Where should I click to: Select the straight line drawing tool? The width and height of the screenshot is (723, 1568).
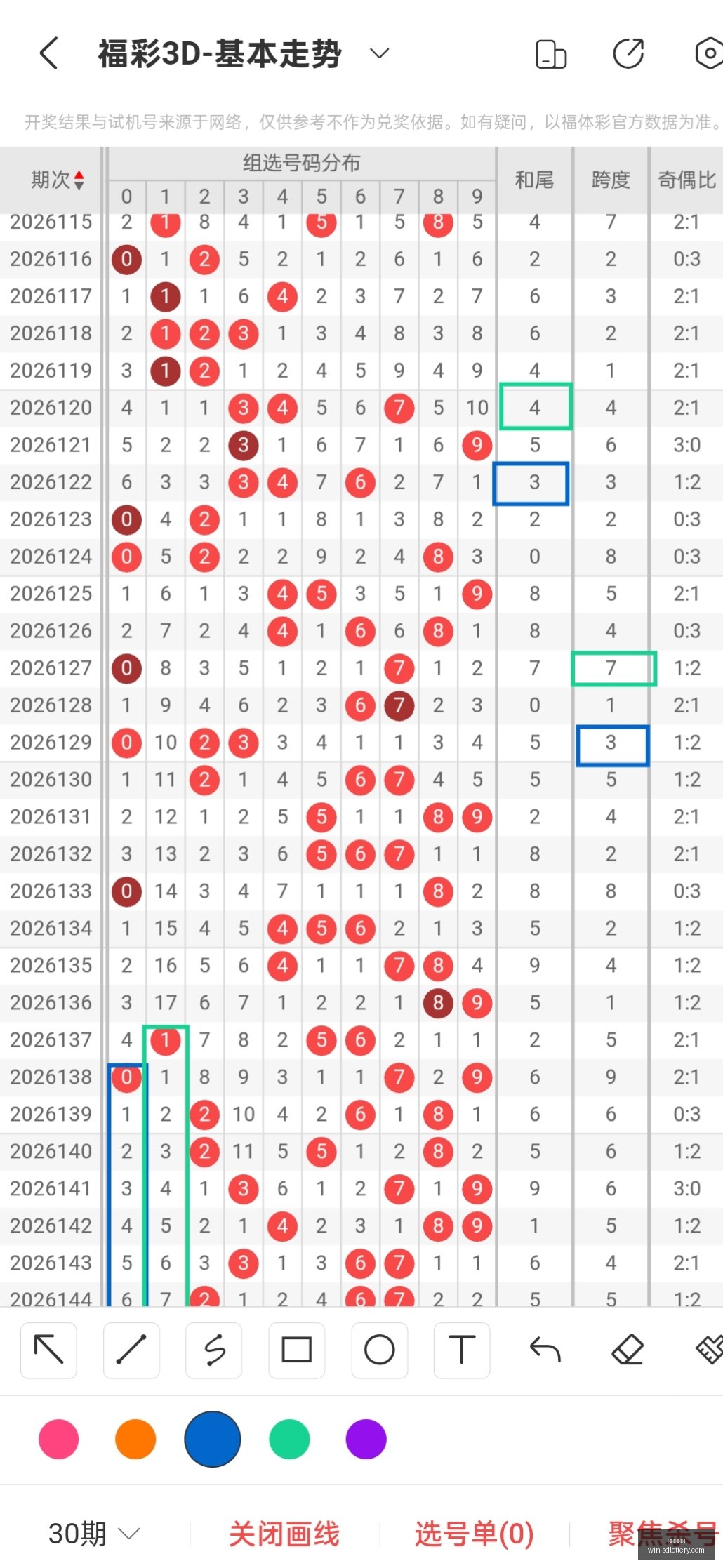click(131, 1350)
